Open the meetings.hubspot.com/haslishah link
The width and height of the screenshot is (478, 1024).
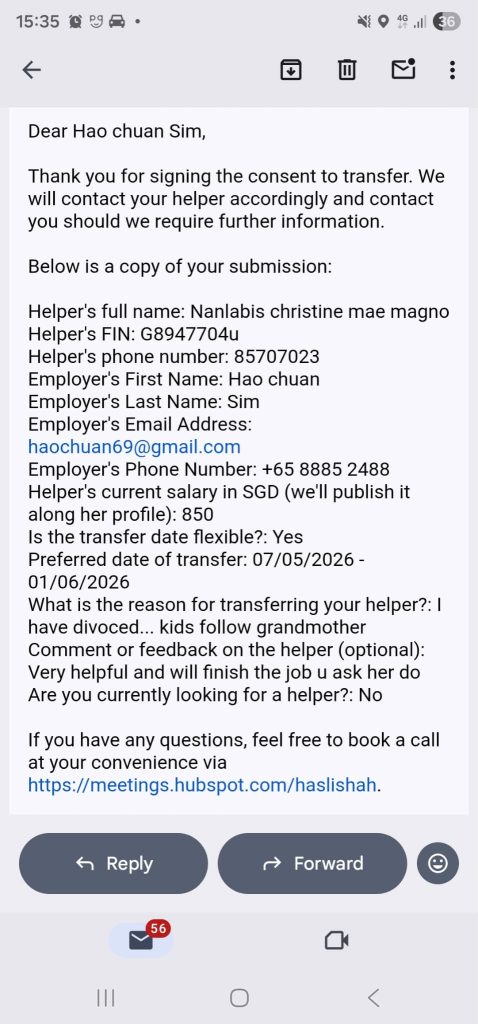point(202,785)
